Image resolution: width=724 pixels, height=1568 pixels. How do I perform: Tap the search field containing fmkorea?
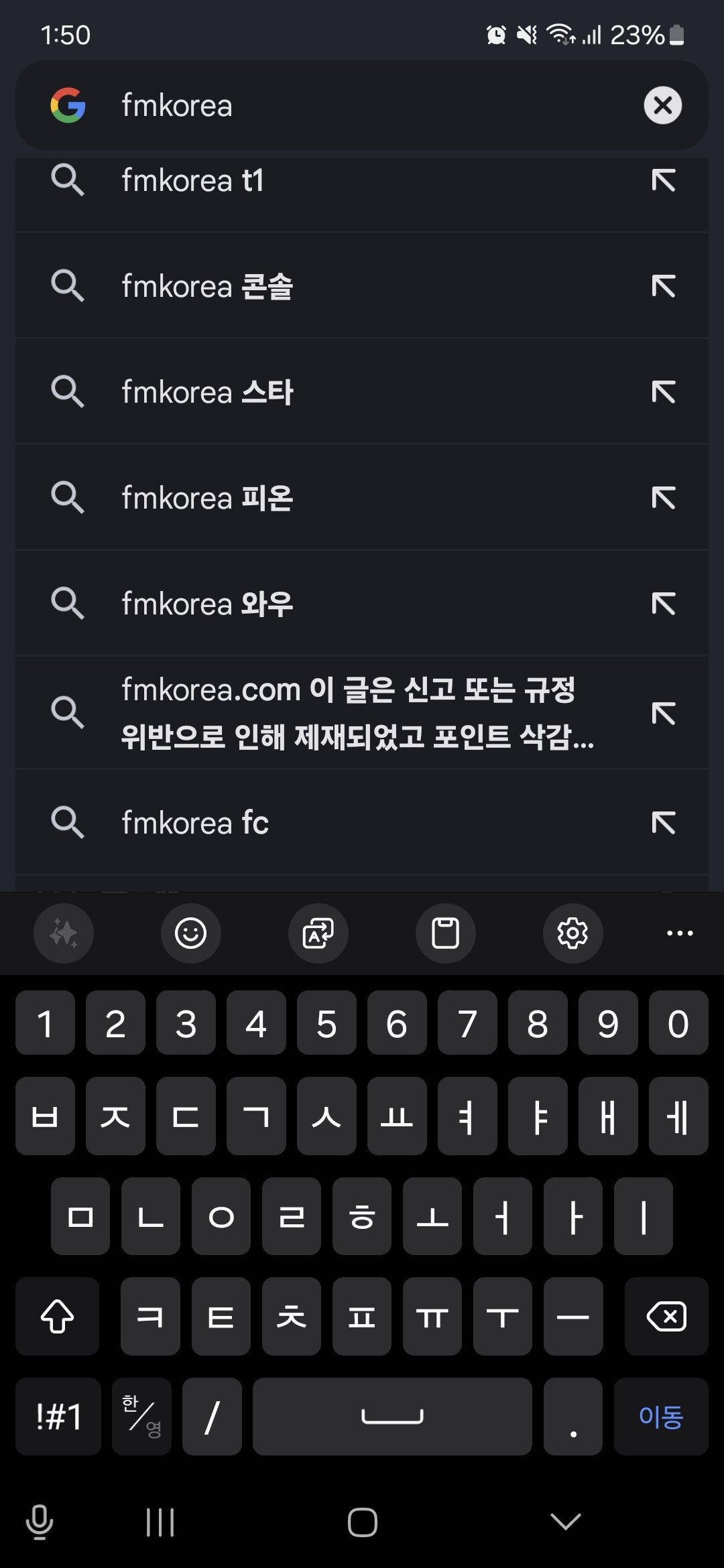pyautogui.click(x=362, y=105)
